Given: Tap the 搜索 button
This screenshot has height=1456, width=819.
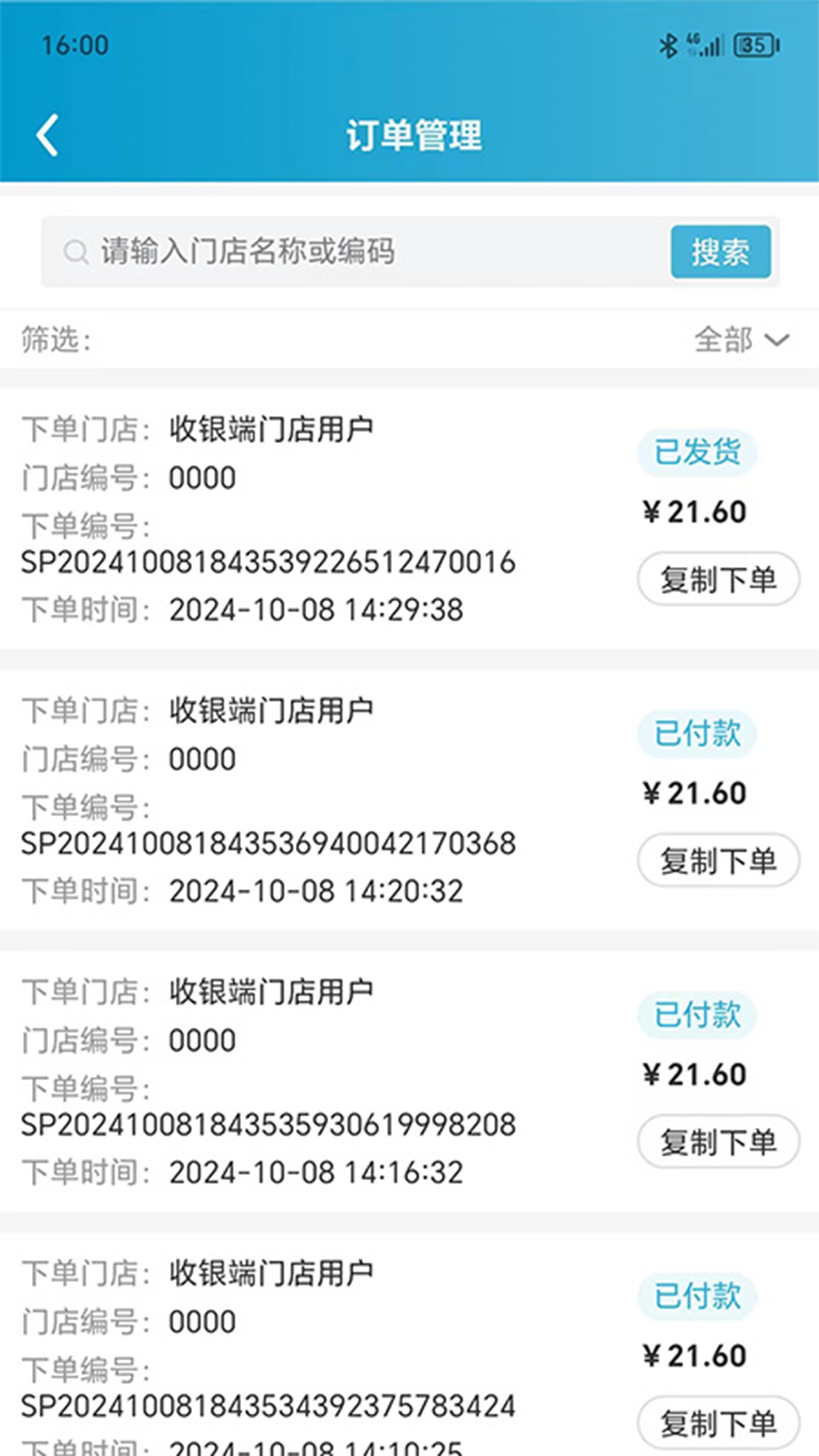Looking at the screenshot, I should 720,252.
